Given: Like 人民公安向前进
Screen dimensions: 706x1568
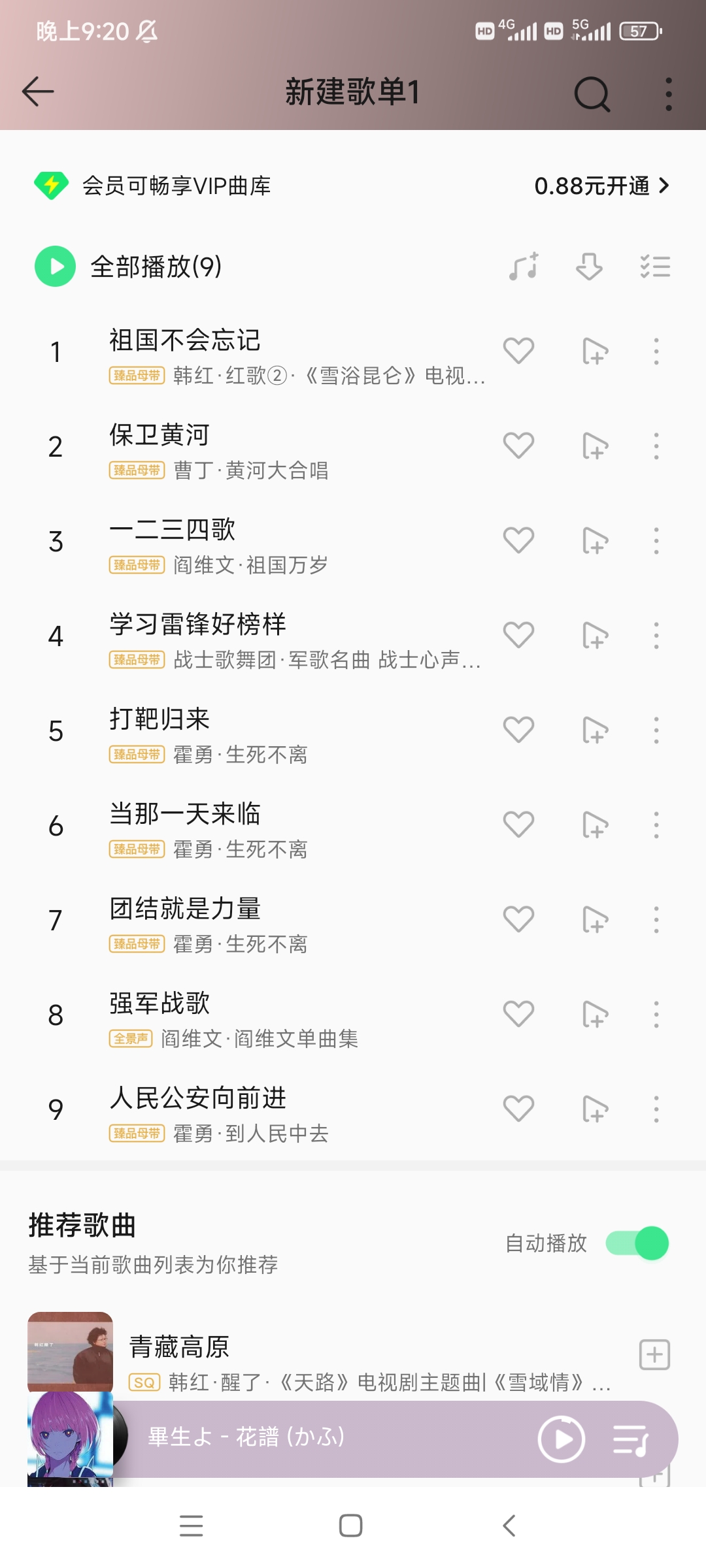Looking at the screenshot, I should pos(519,1109).
